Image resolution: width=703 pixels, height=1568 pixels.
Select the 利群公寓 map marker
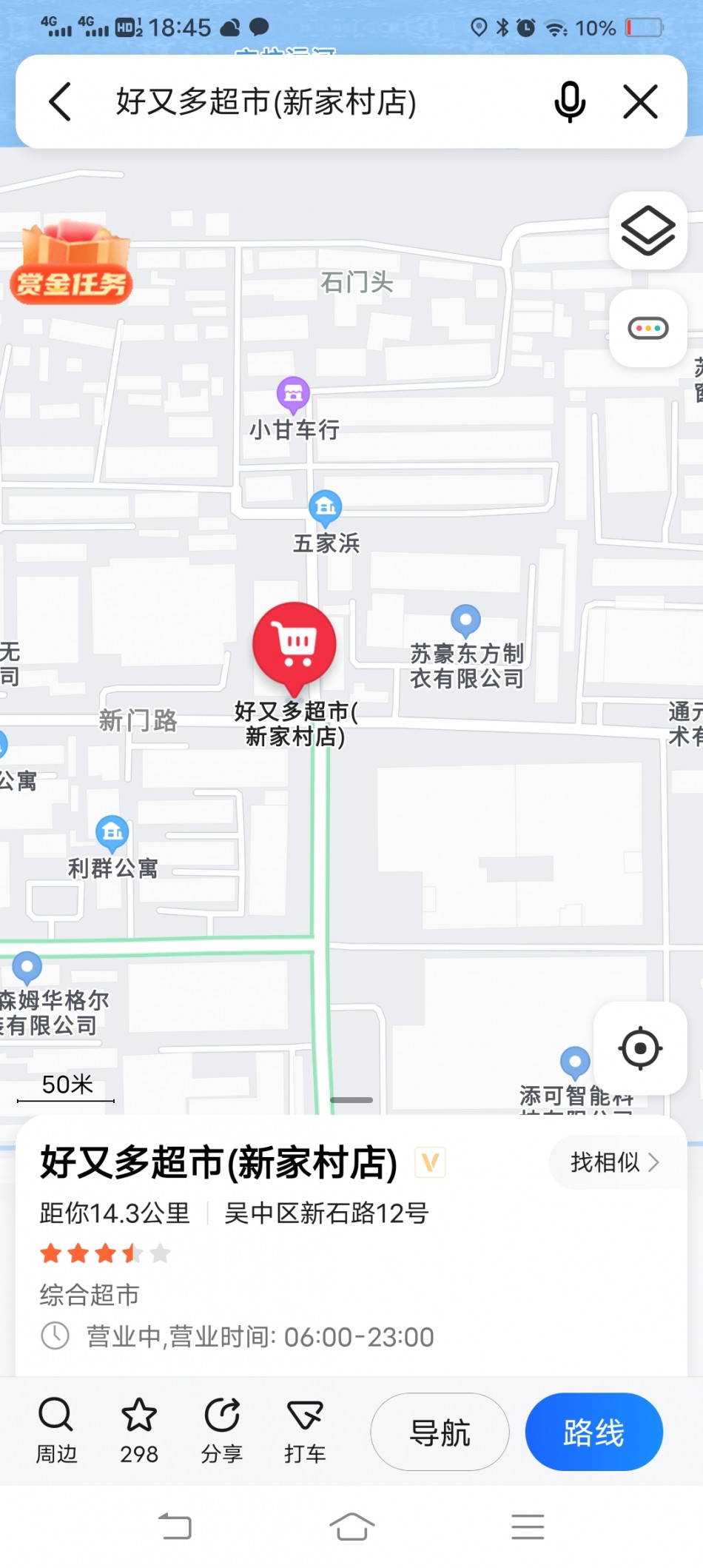click(112, 833)
